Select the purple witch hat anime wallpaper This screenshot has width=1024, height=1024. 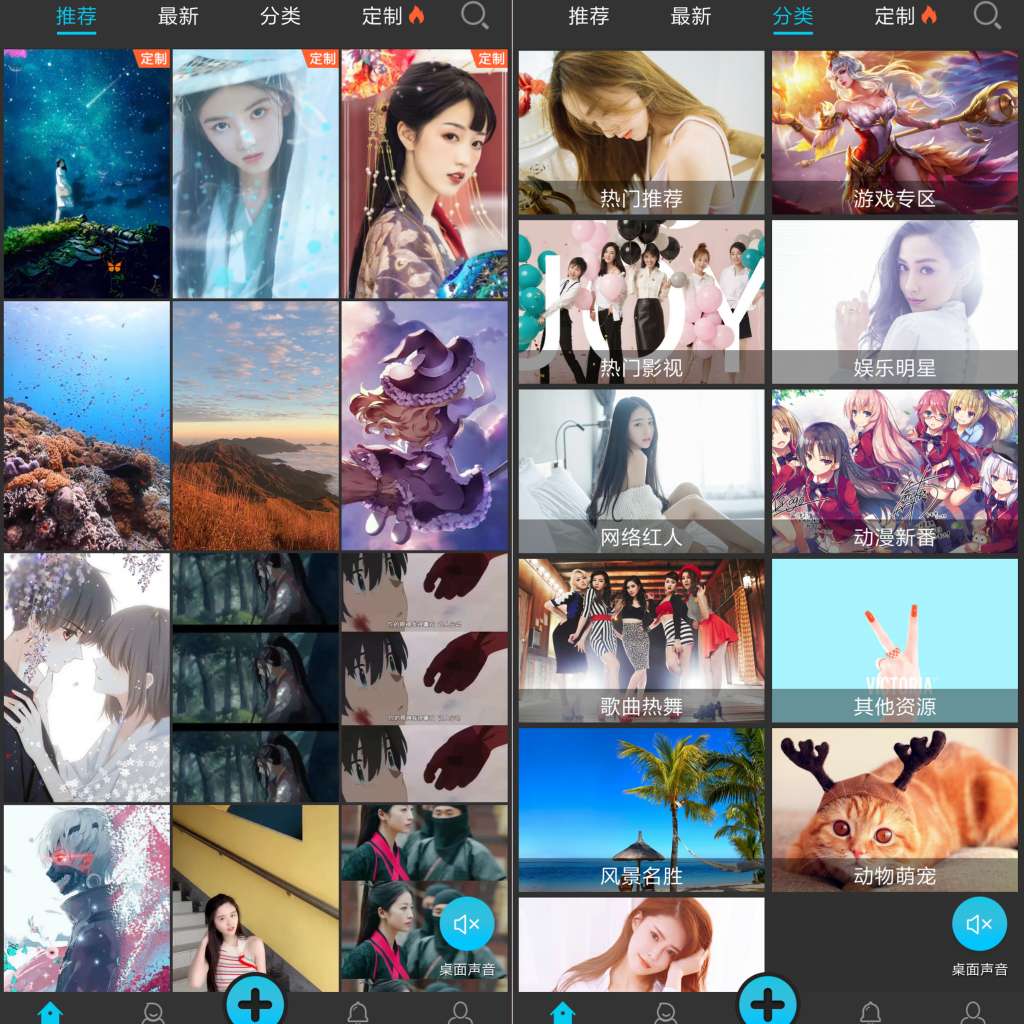pos(425,426)
